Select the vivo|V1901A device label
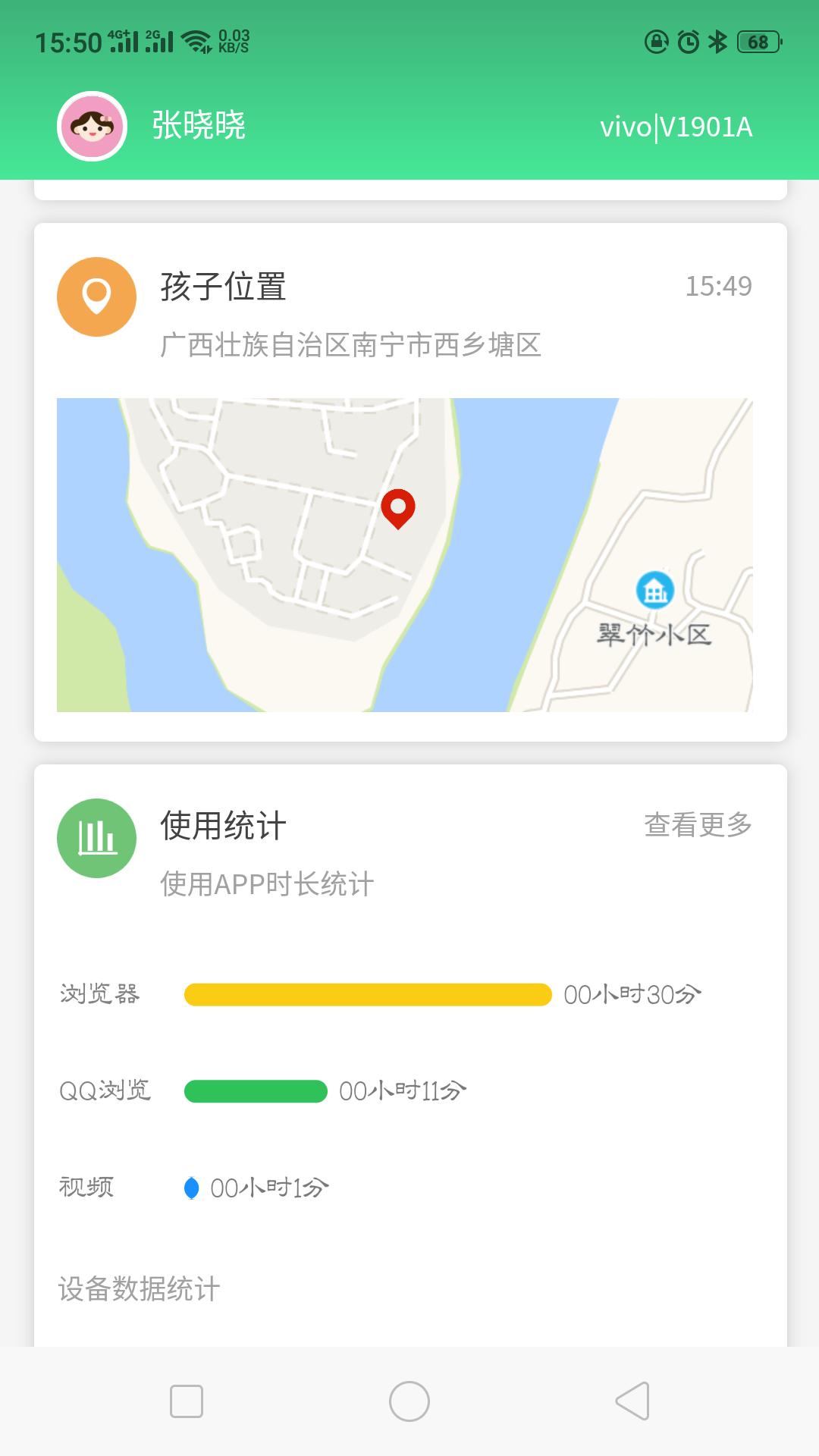Screen dimensions: 819x1456 [x=676, y=127]
